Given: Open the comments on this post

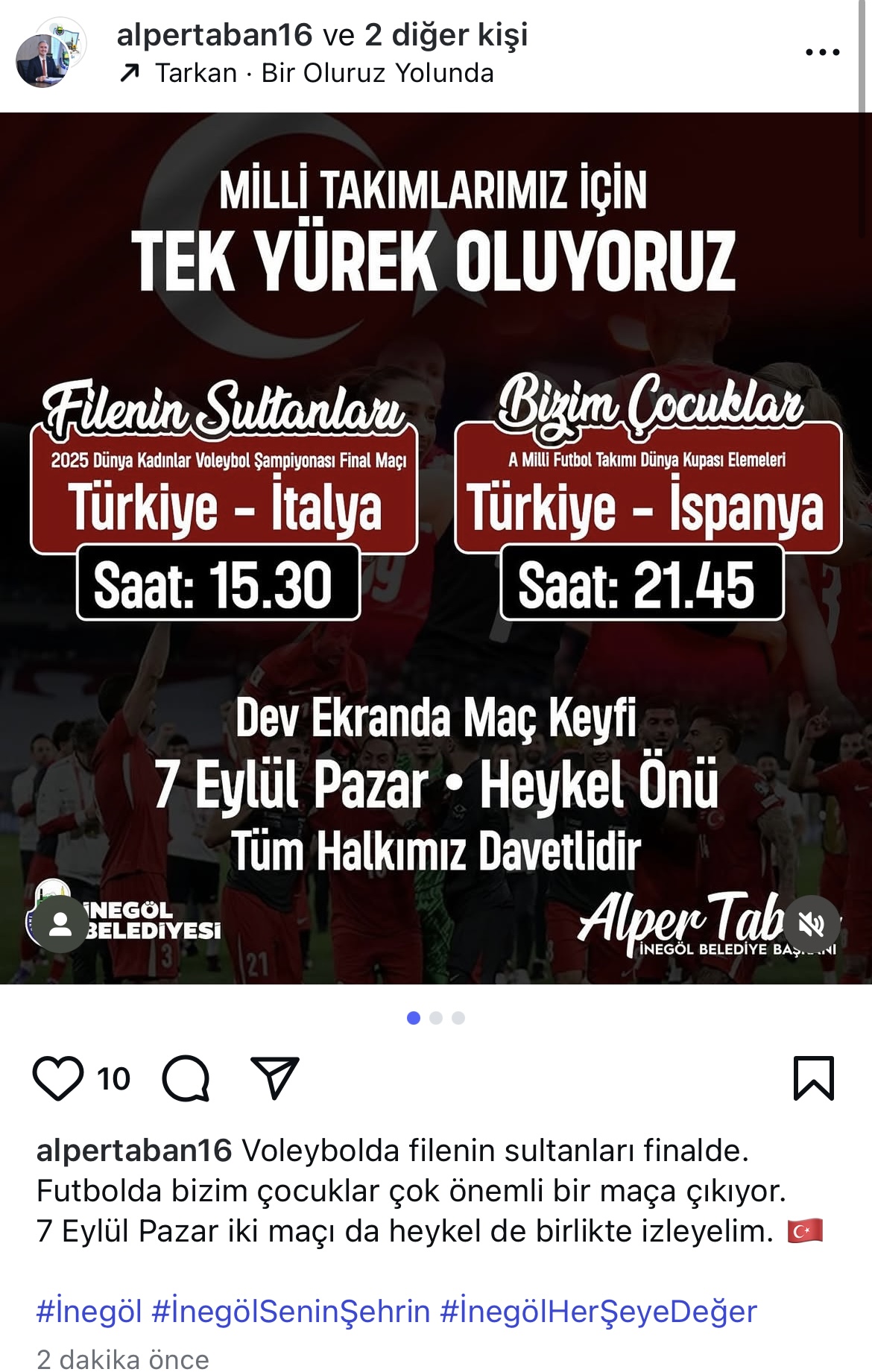Looking at the screenshot, I should [186, 1078].
